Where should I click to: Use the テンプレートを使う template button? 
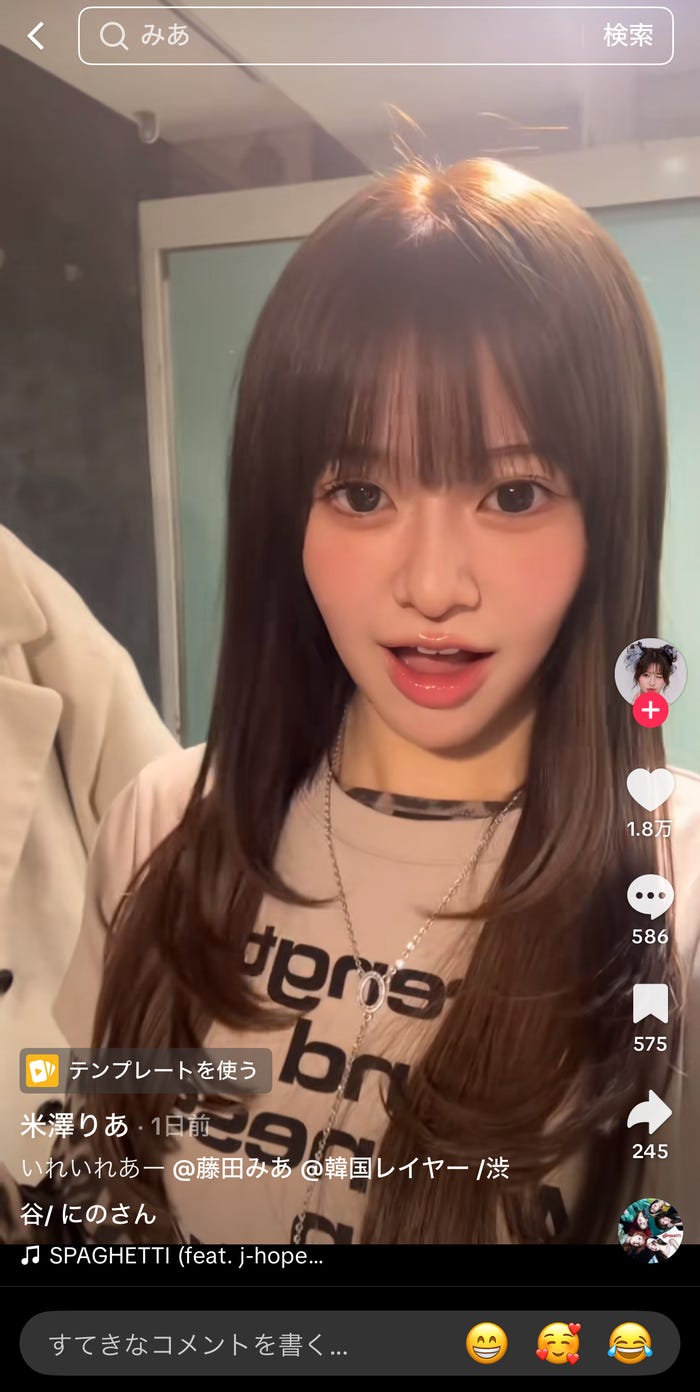[x=146, y=1070]
